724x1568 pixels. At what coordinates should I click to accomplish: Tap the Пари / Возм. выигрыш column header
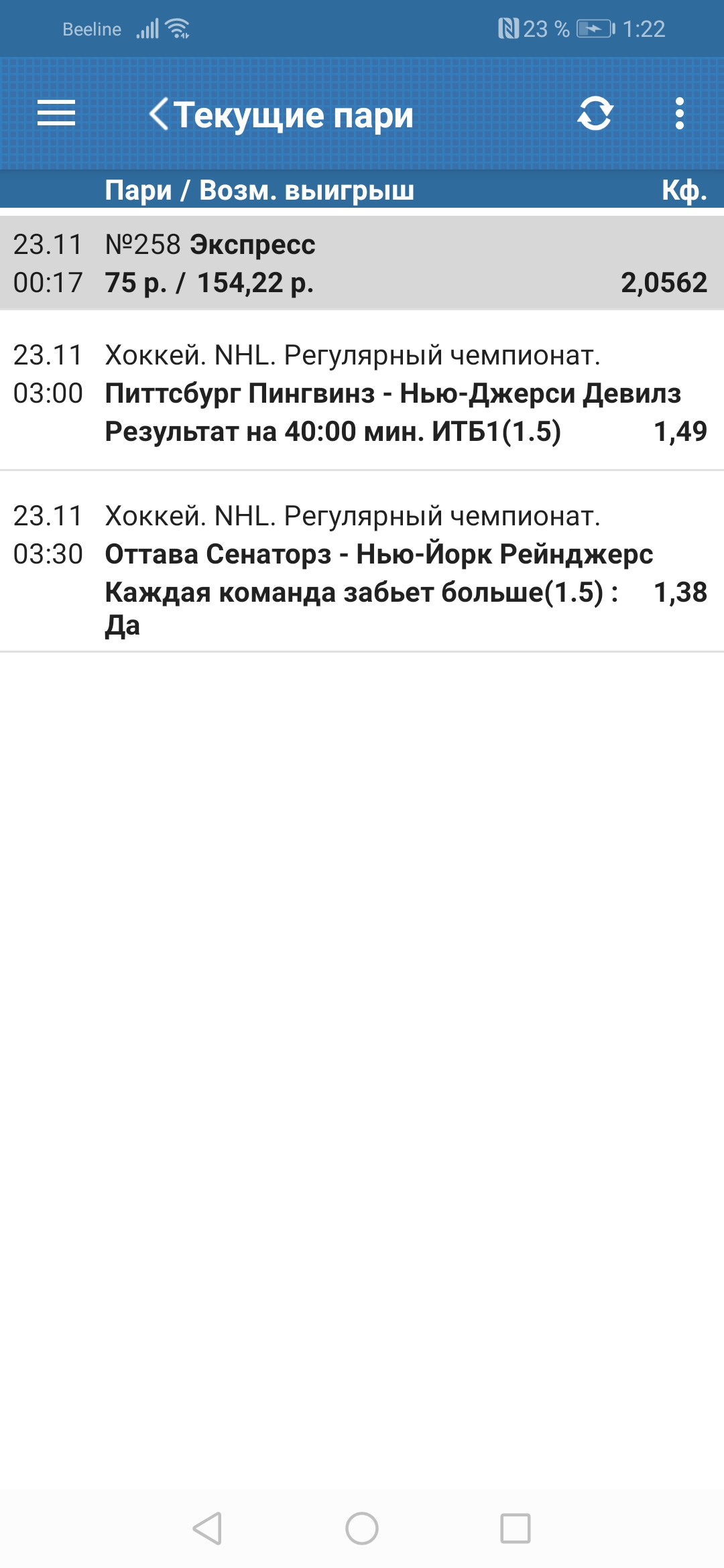click(258, 192)
